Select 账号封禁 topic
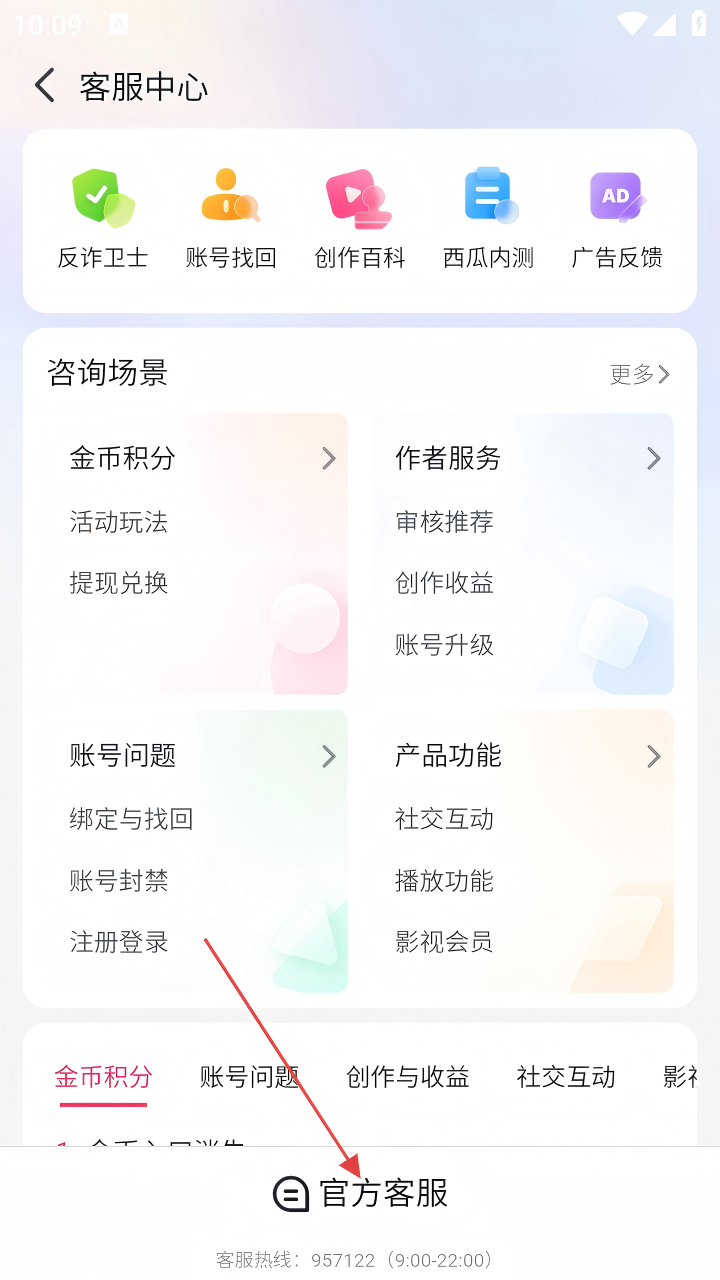The image size is (720, 1280). click(x=119, y=881)
